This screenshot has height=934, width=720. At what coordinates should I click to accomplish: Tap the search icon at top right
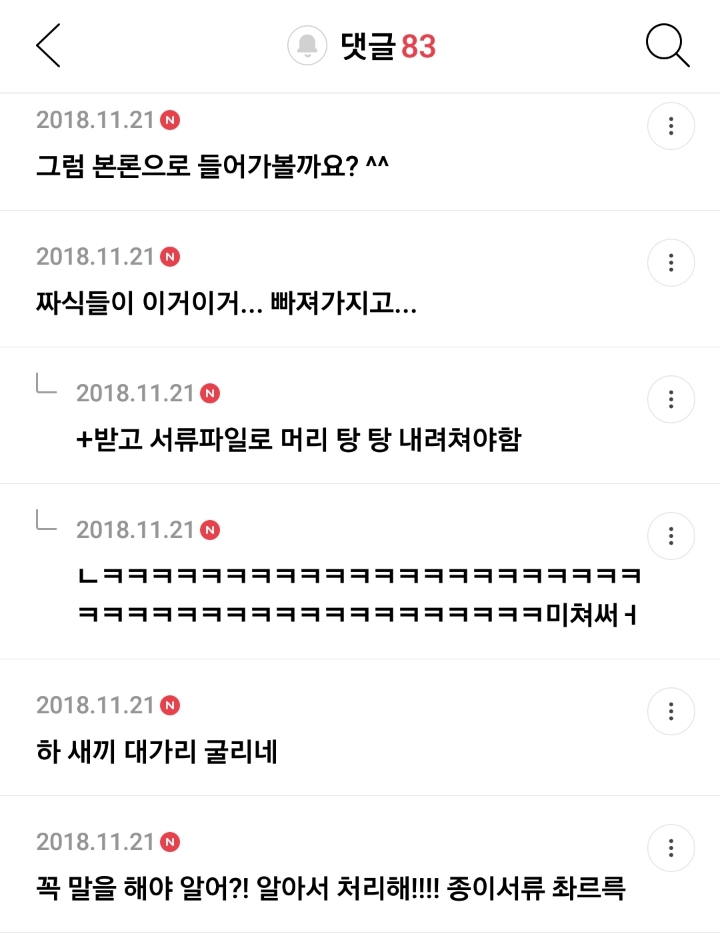666,46
